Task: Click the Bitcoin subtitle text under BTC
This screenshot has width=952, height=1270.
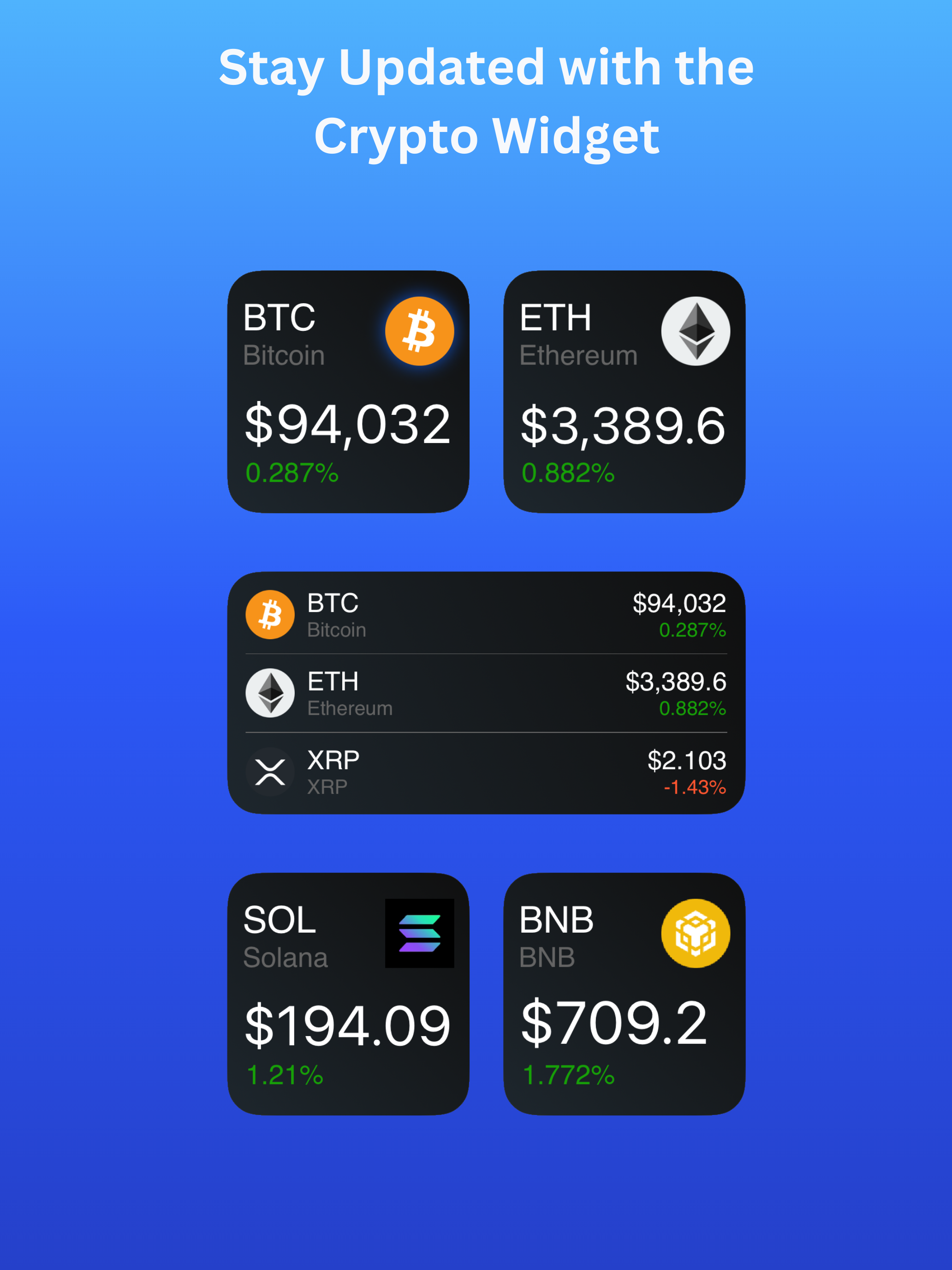Action: click(284, 355)
